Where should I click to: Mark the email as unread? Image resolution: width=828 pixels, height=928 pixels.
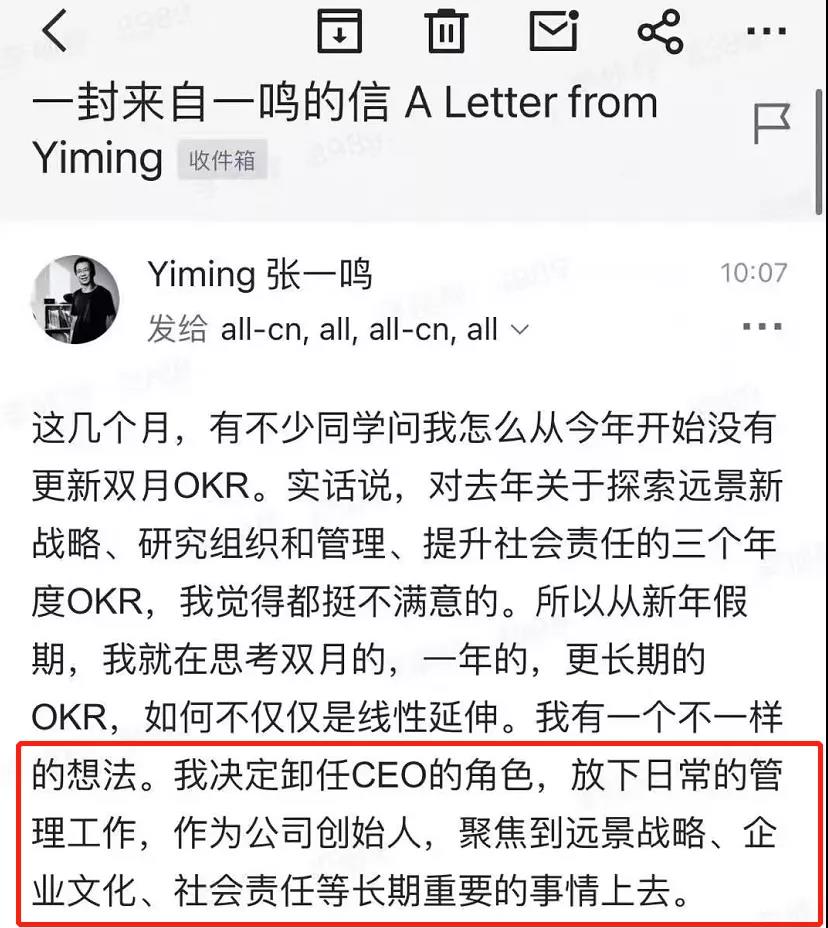[x=553, y=31]
